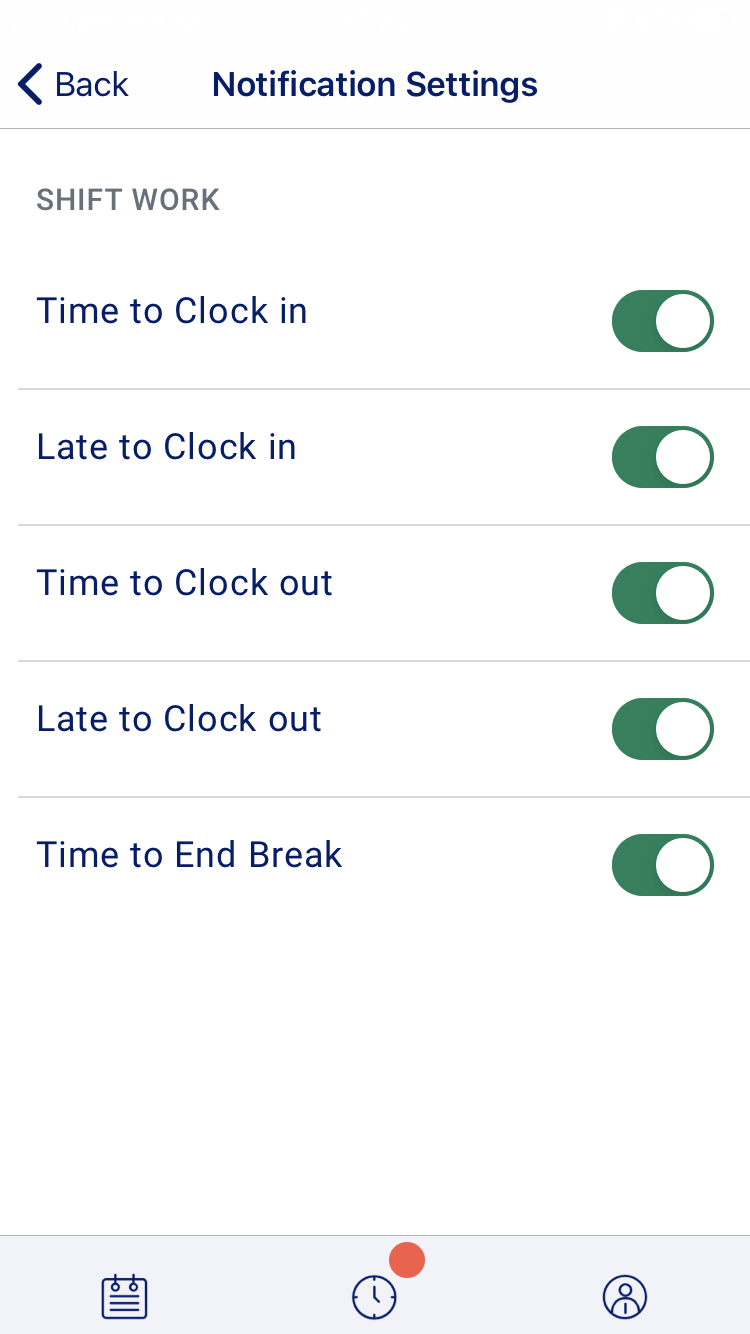Tap the clock icon in bottom navigation

374,1296
